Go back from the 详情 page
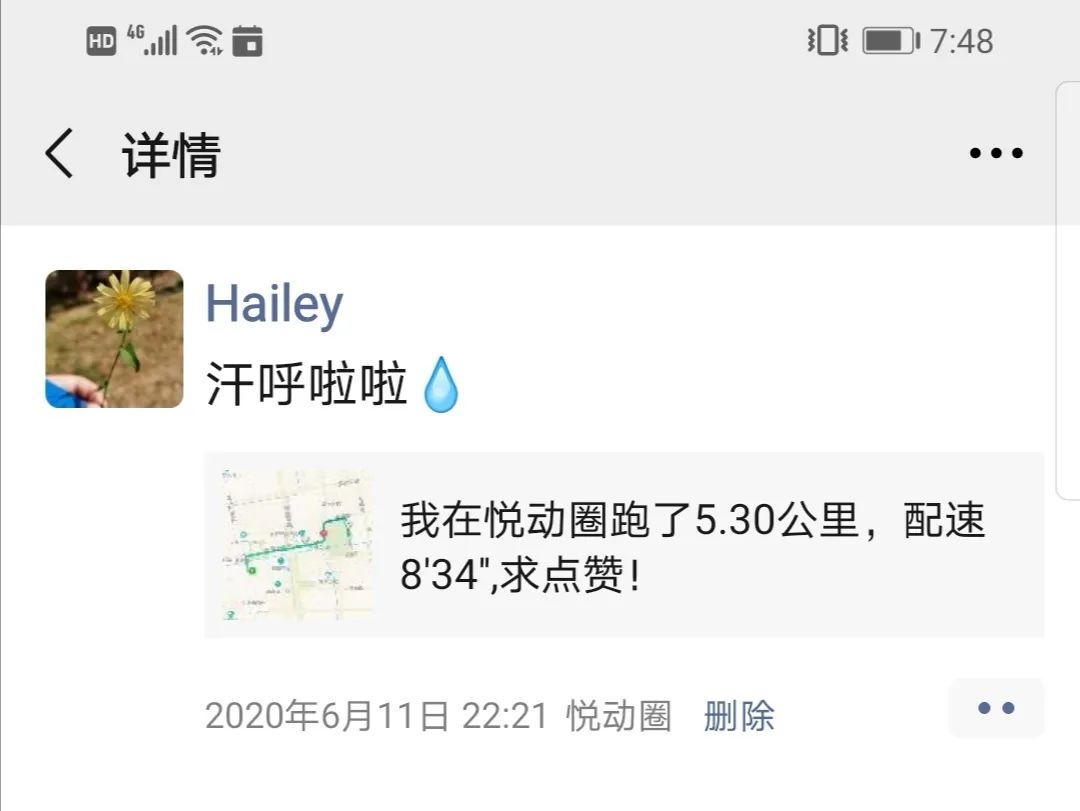Viewport: 1080px width, 811px height. (x=60, y=155)
